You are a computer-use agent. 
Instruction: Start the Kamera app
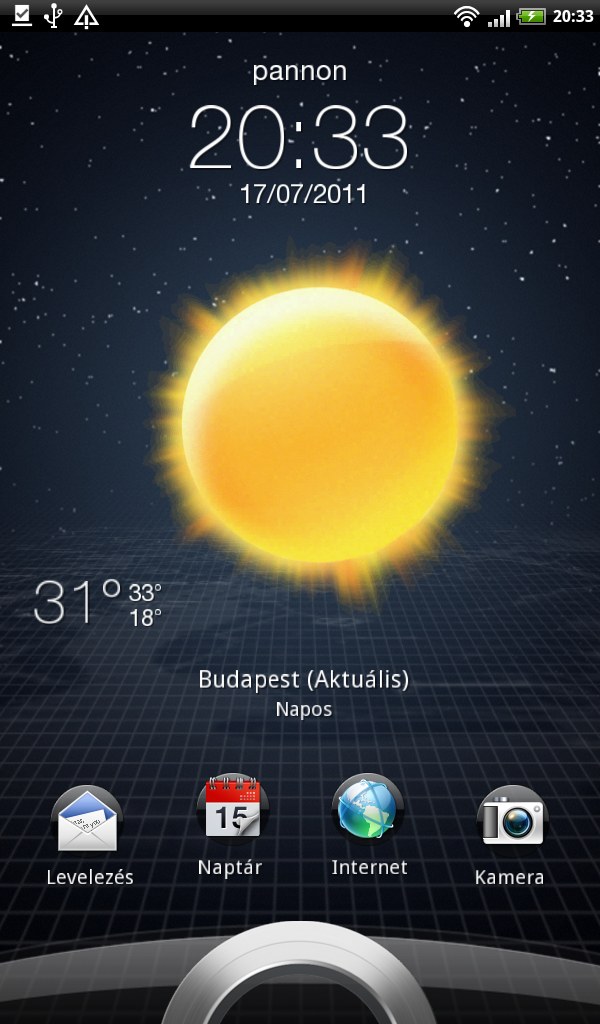pos(511,818)
